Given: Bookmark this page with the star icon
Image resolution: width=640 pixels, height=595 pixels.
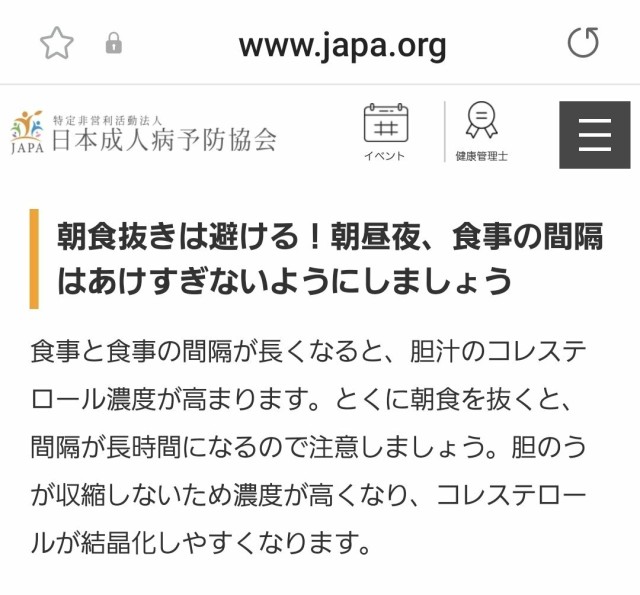Looking at the screenshot, I should tap(57, 43).
